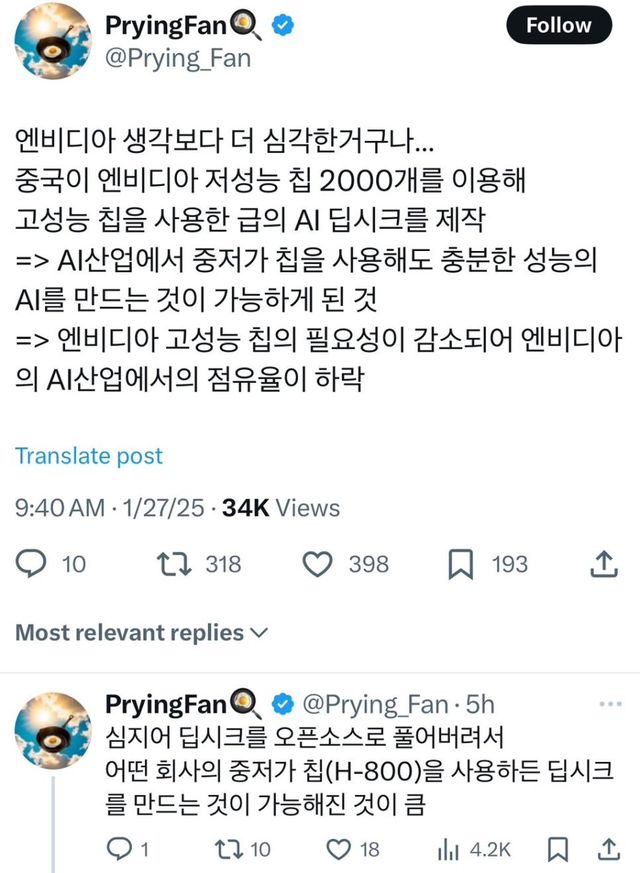
Task: Bookmark the main post with 193 bookmarks
Action: pos(461,565)
